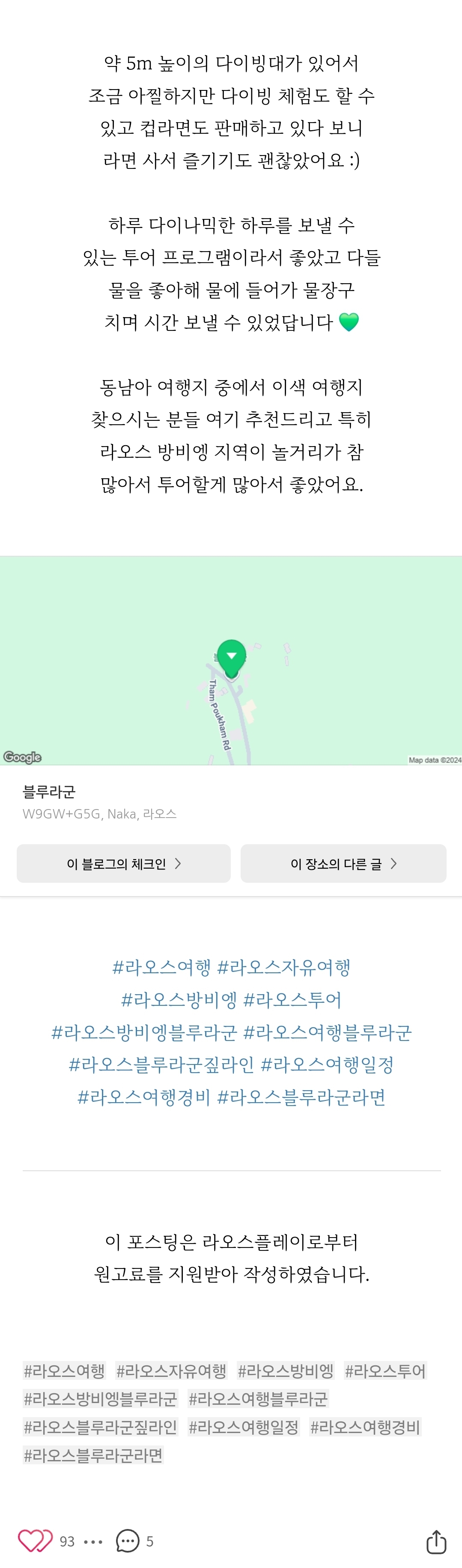
Task: Open the three-dot menu beside the like count
Action: pos(93,1541)
